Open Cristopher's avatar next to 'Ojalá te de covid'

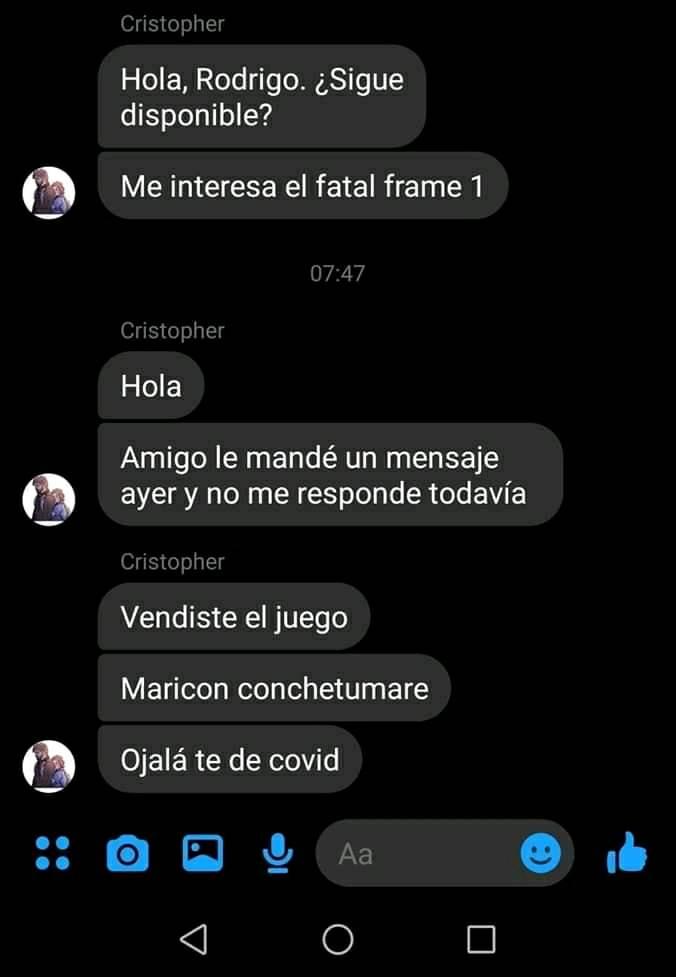tap(49, 766)
